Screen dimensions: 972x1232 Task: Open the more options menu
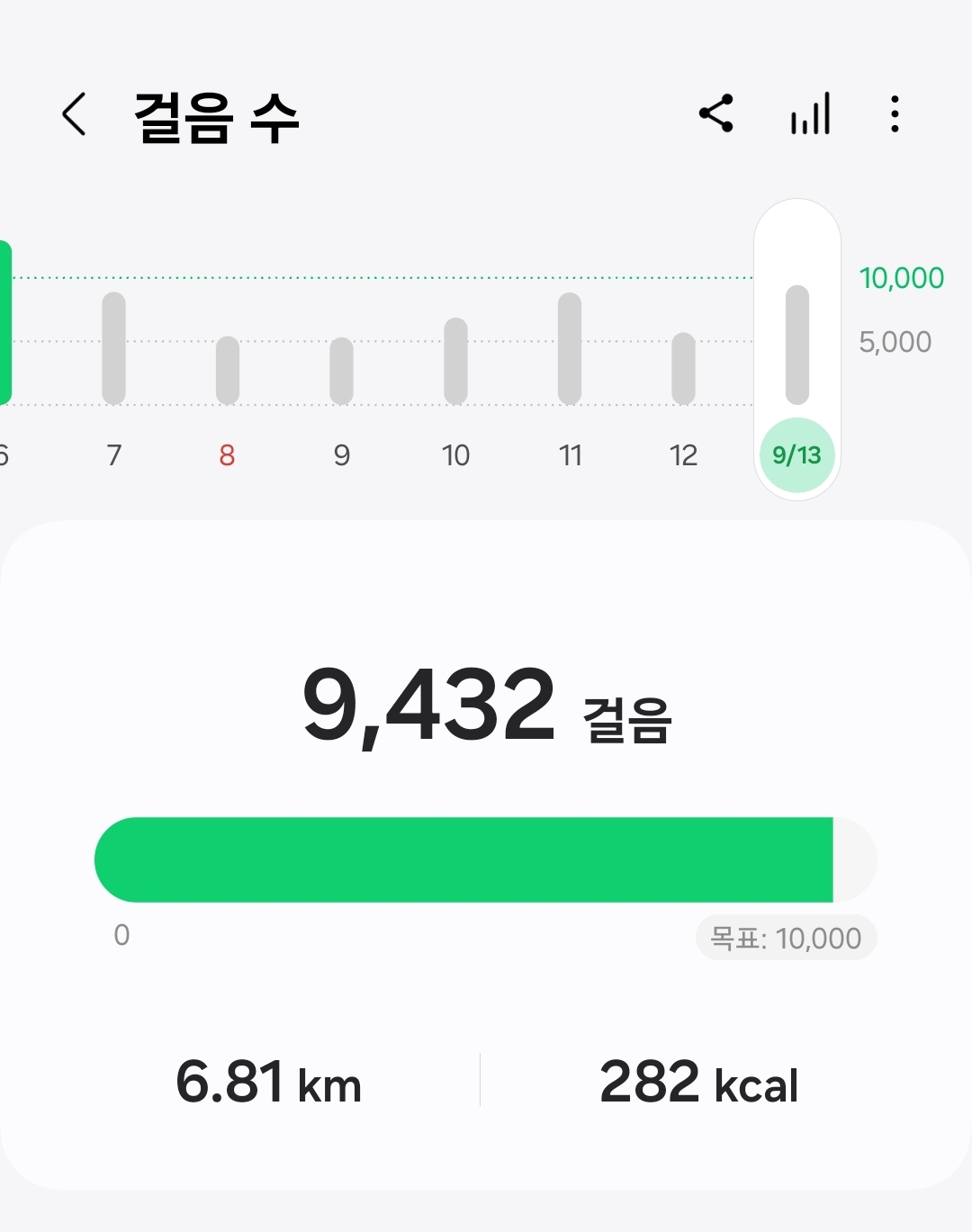[x=894, y=114]
